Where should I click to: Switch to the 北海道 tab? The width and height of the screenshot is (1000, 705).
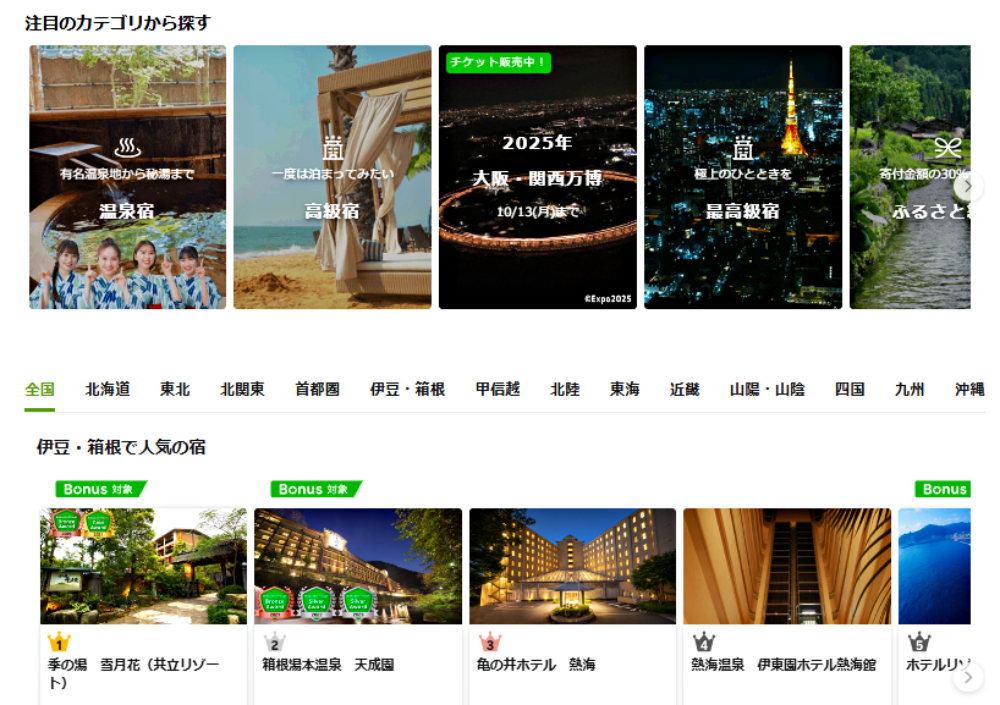click(x=107, y=390)
